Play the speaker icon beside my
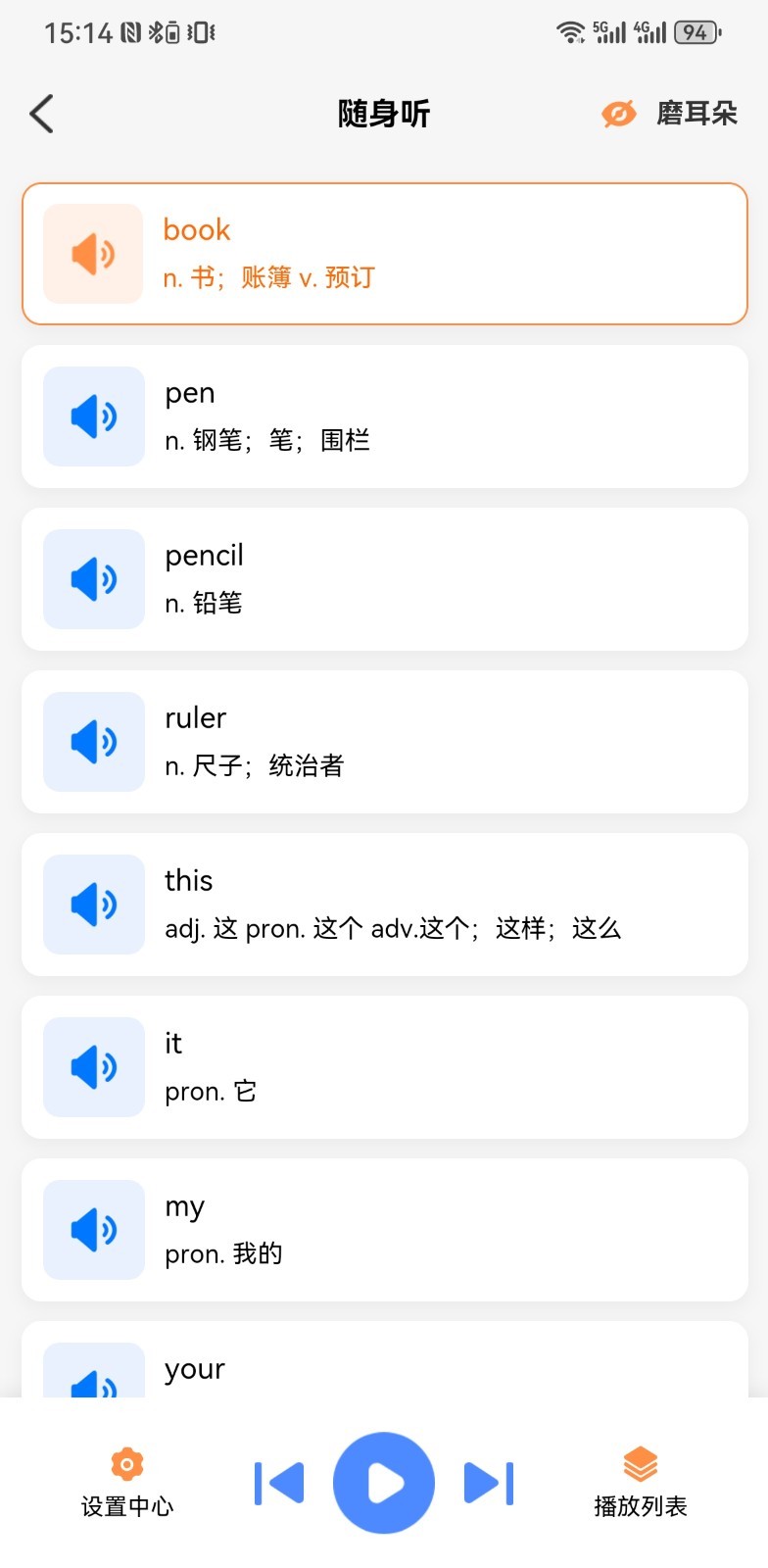Image resolution: width=768 pixels, height=1568 pixels. 94,1230
